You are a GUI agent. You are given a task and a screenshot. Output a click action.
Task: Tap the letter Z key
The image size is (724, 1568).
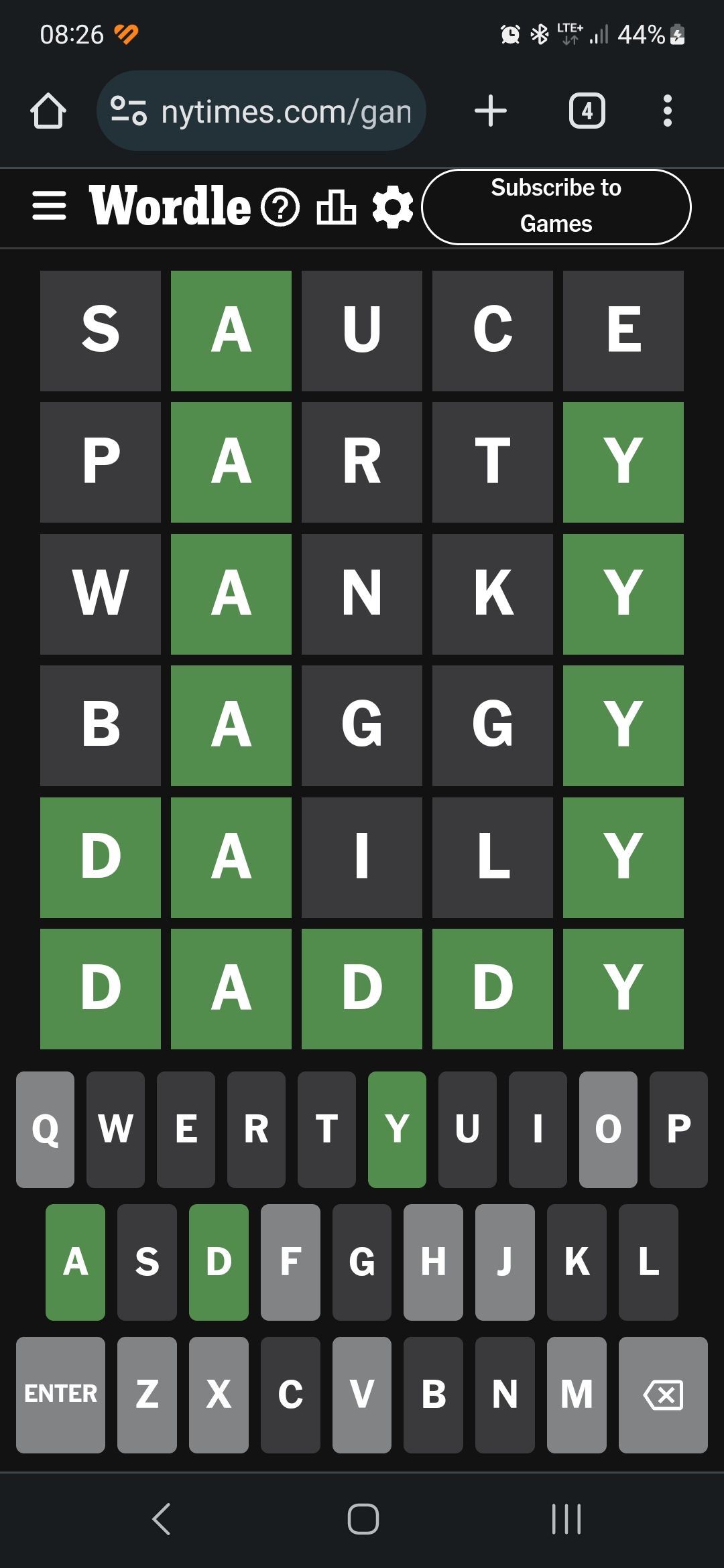pos(147,1394)
